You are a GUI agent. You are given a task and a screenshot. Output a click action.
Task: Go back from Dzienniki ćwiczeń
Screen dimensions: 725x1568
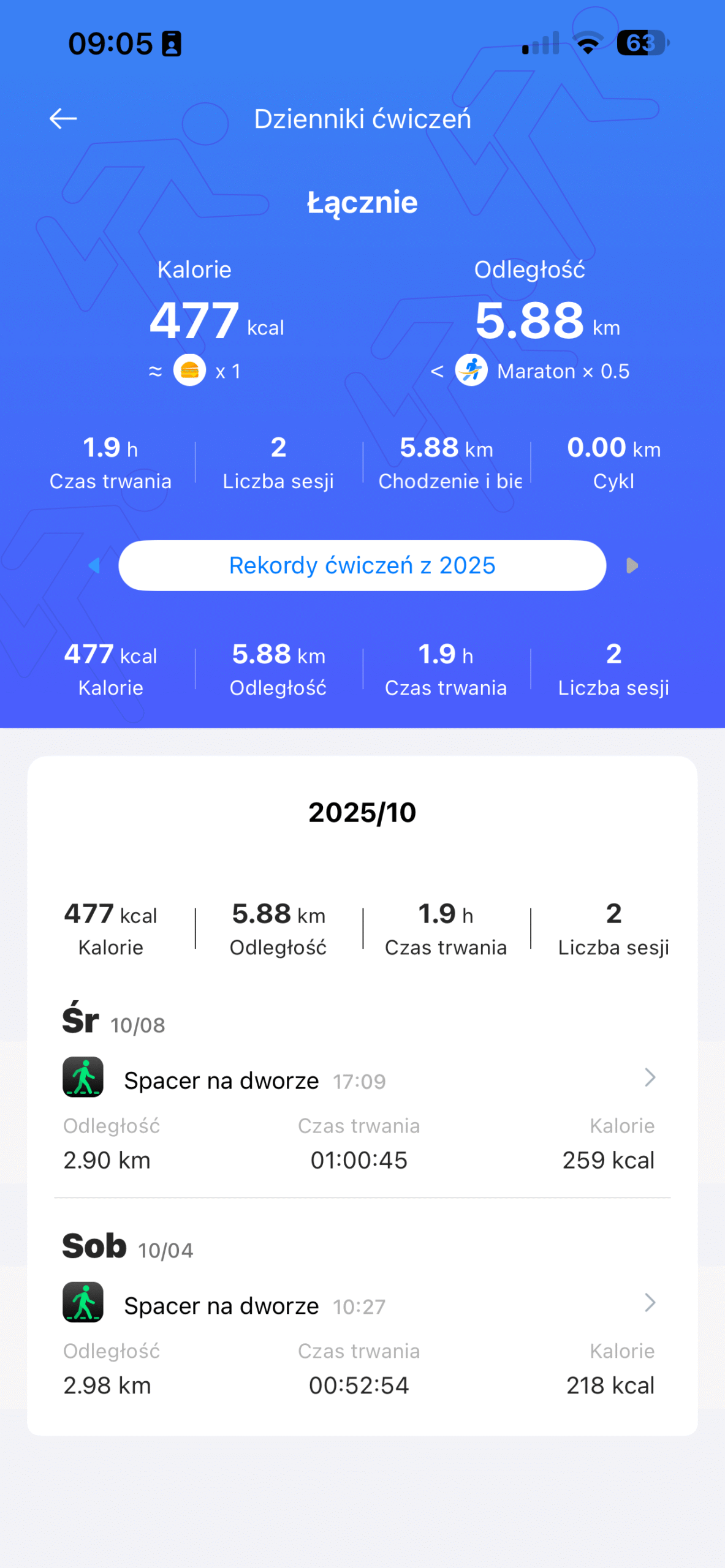63,119
